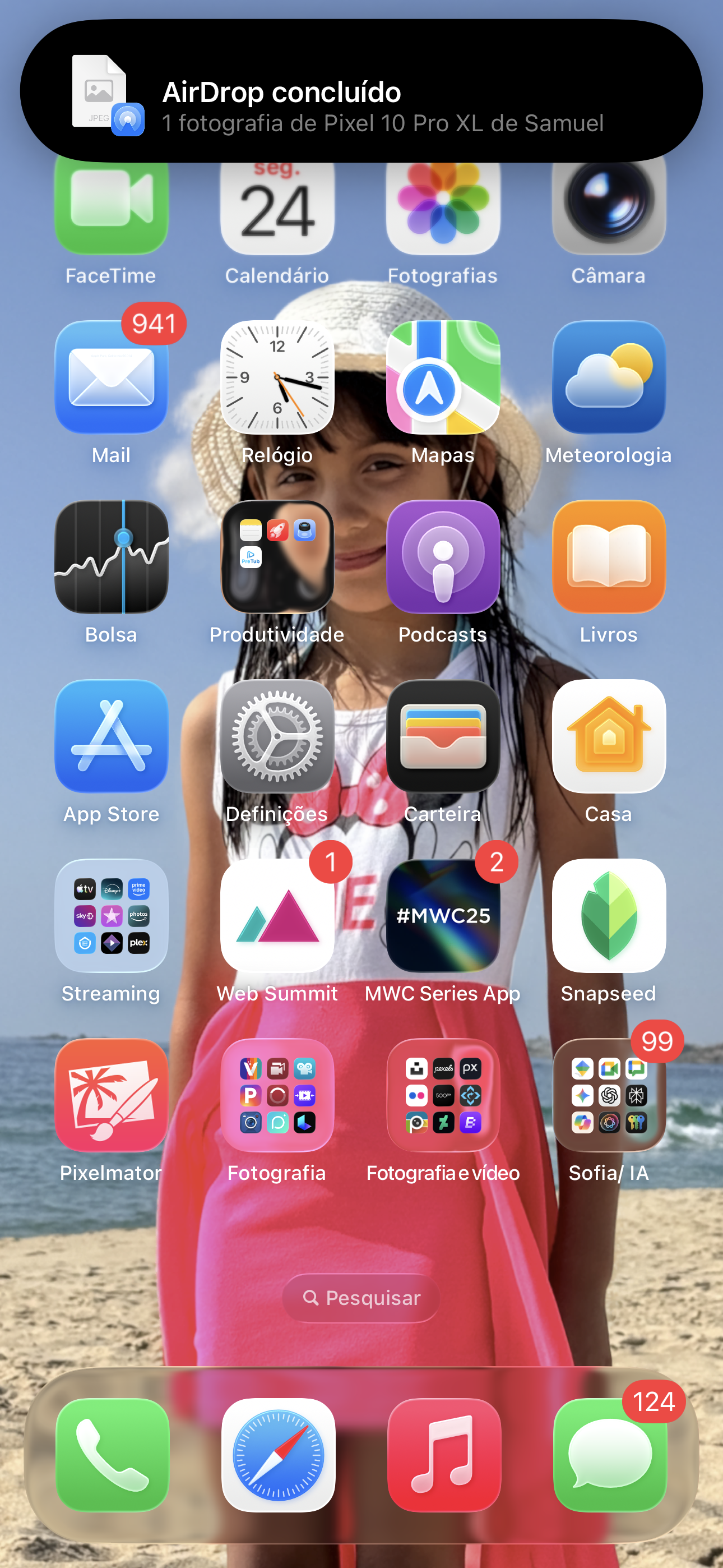The width and height of the screenshot is (723, 1568).
Task: Launch the Casa home app
Action: pos(609,736)
